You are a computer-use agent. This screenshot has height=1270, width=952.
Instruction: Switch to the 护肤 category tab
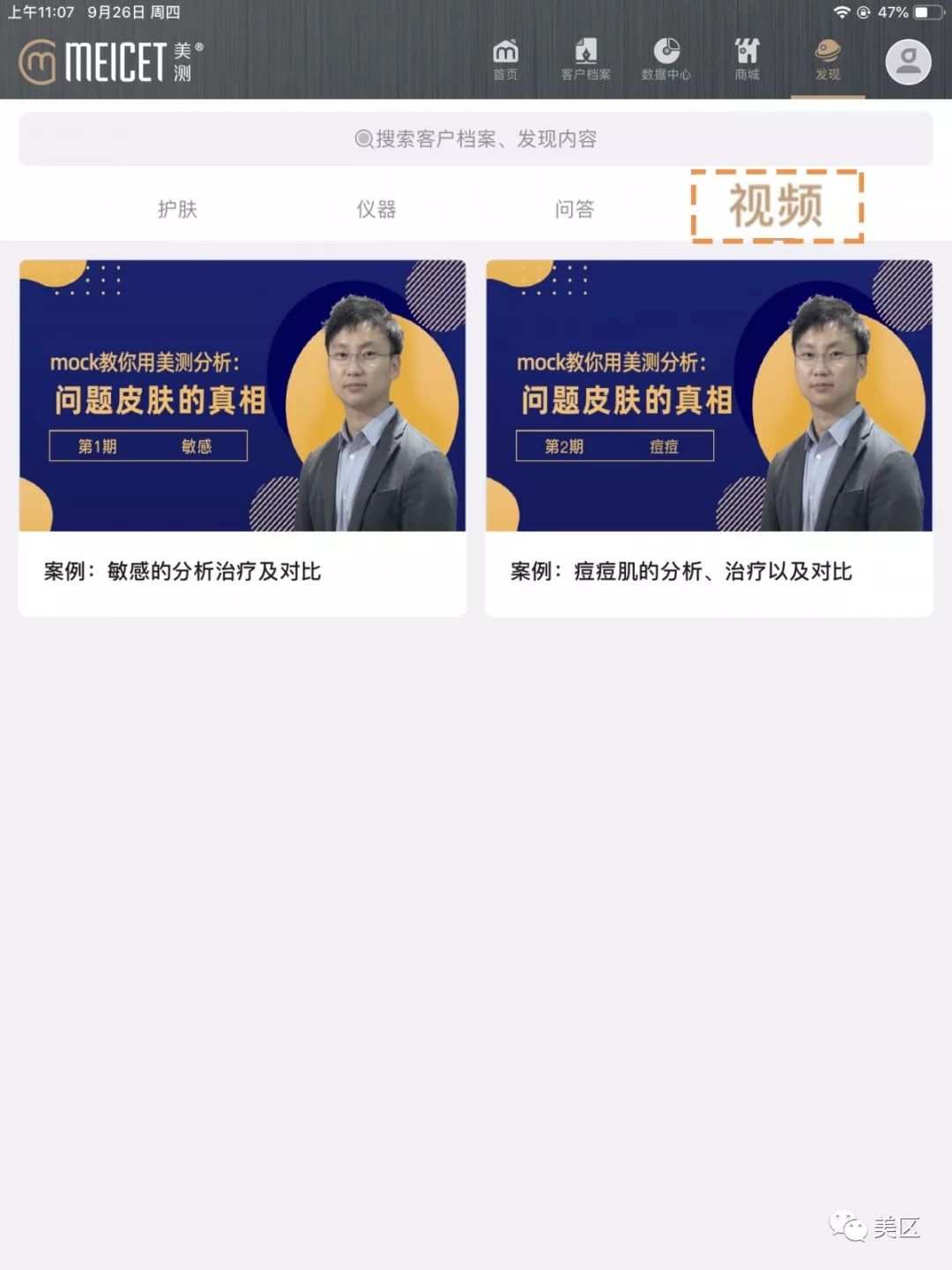[x=177, y=209]
